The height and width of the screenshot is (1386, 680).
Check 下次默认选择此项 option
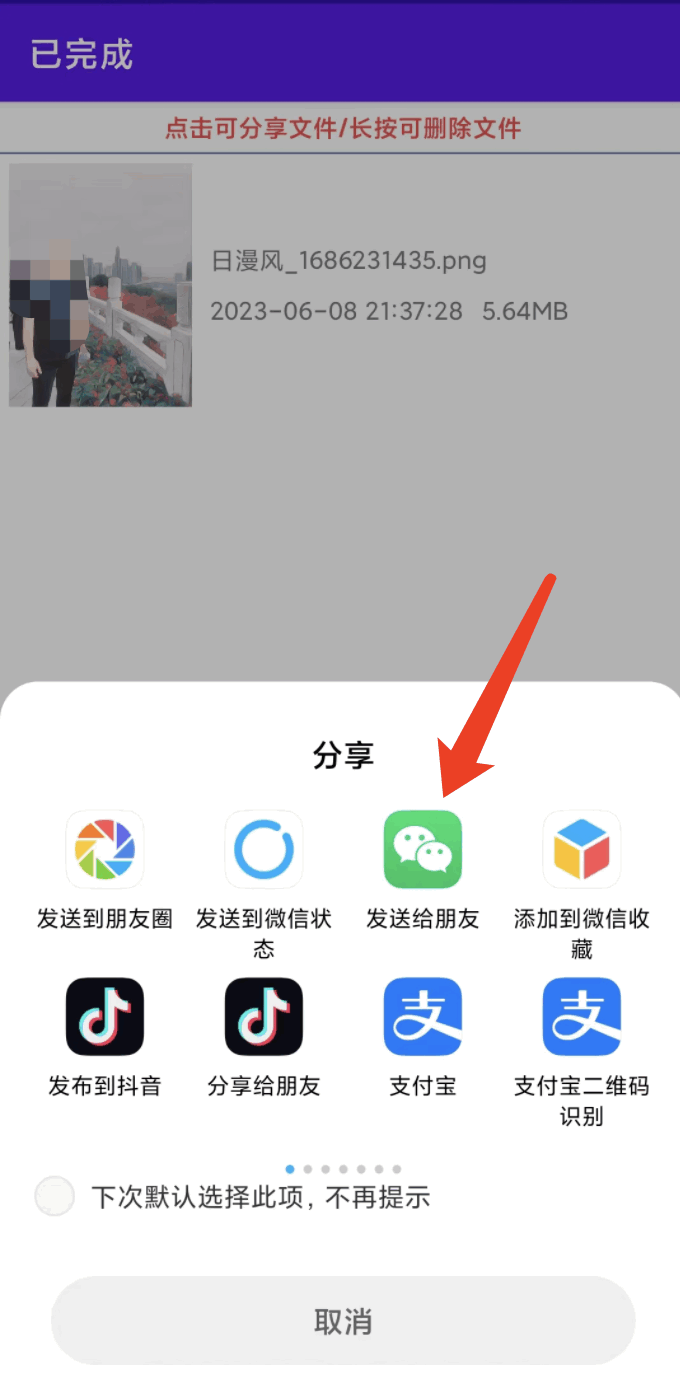click(x=55, y=1196)
